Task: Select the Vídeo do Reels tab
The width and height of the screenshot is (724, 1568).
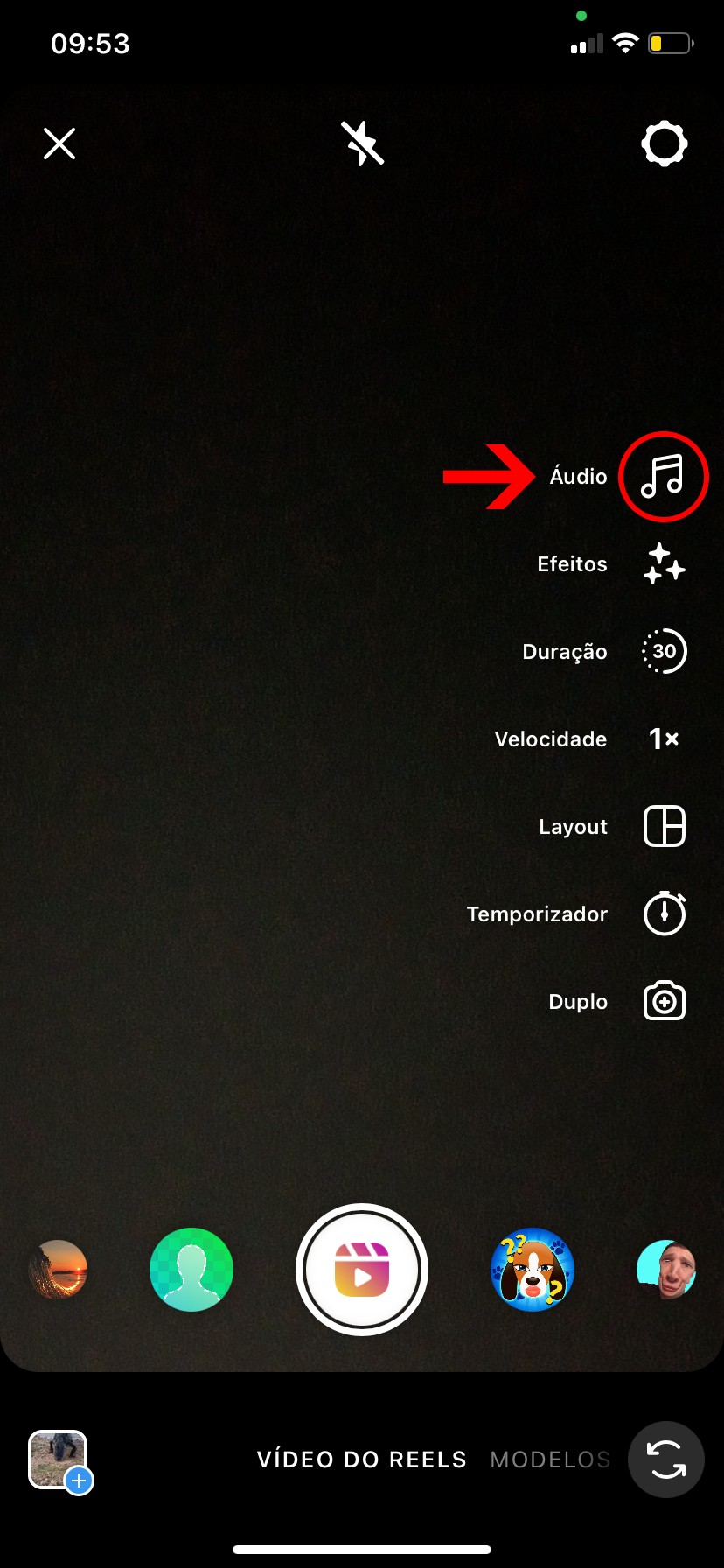Action: coord(361,1459)
